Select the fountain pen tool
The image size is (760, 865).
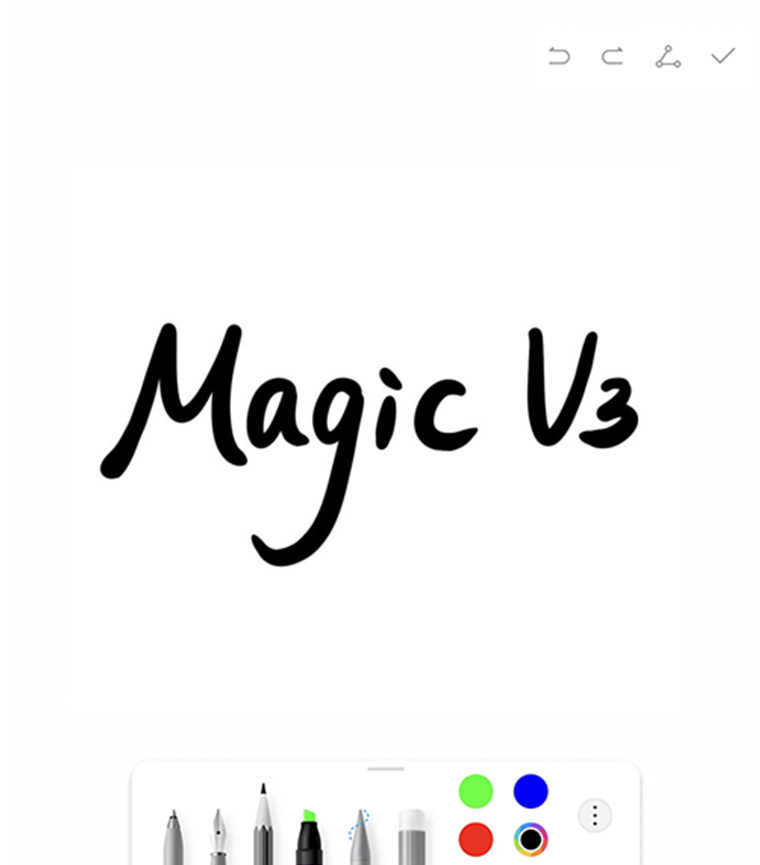pyautogui.click(x=218, y=838)
